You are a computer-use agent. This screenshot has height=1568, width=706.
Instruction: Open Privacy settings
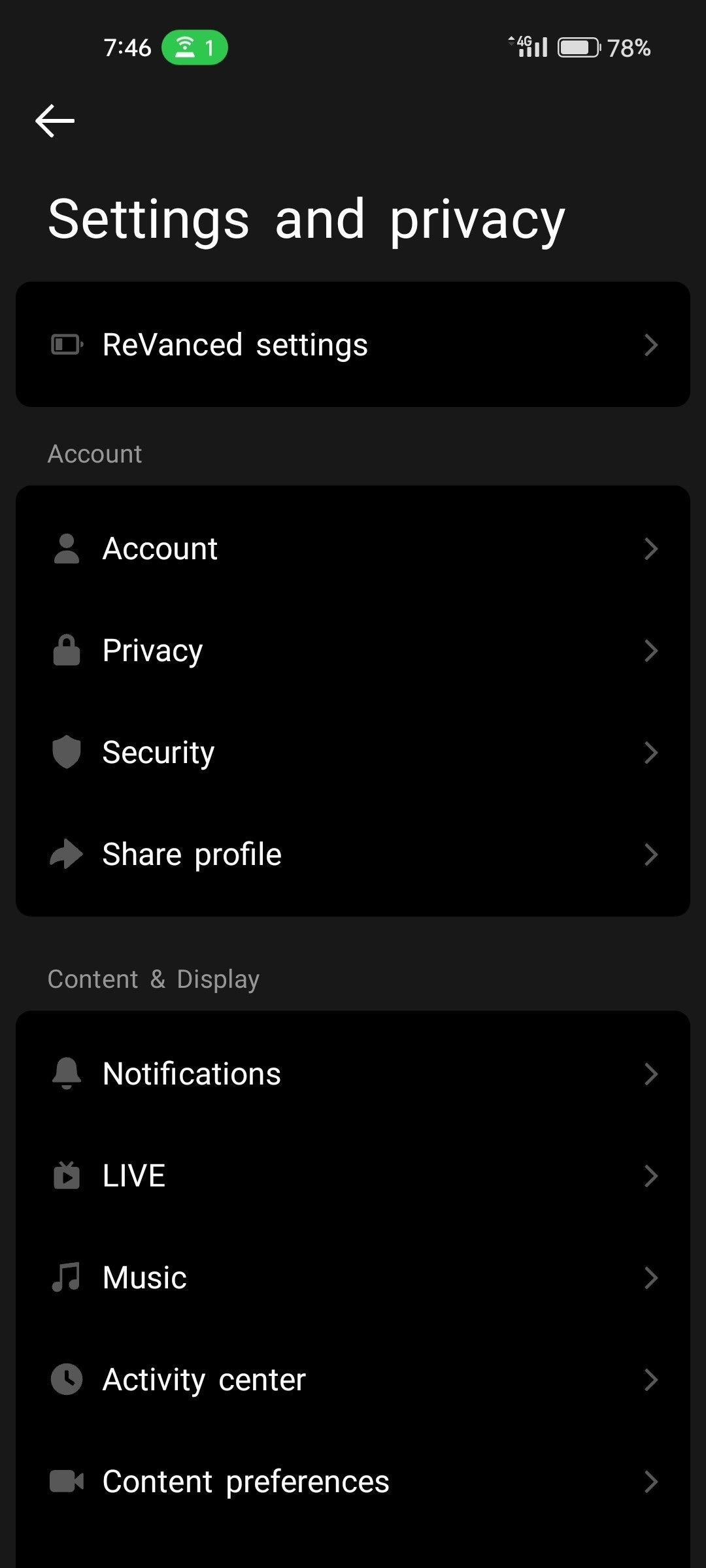pyautogui.click(x=353, y=651)
